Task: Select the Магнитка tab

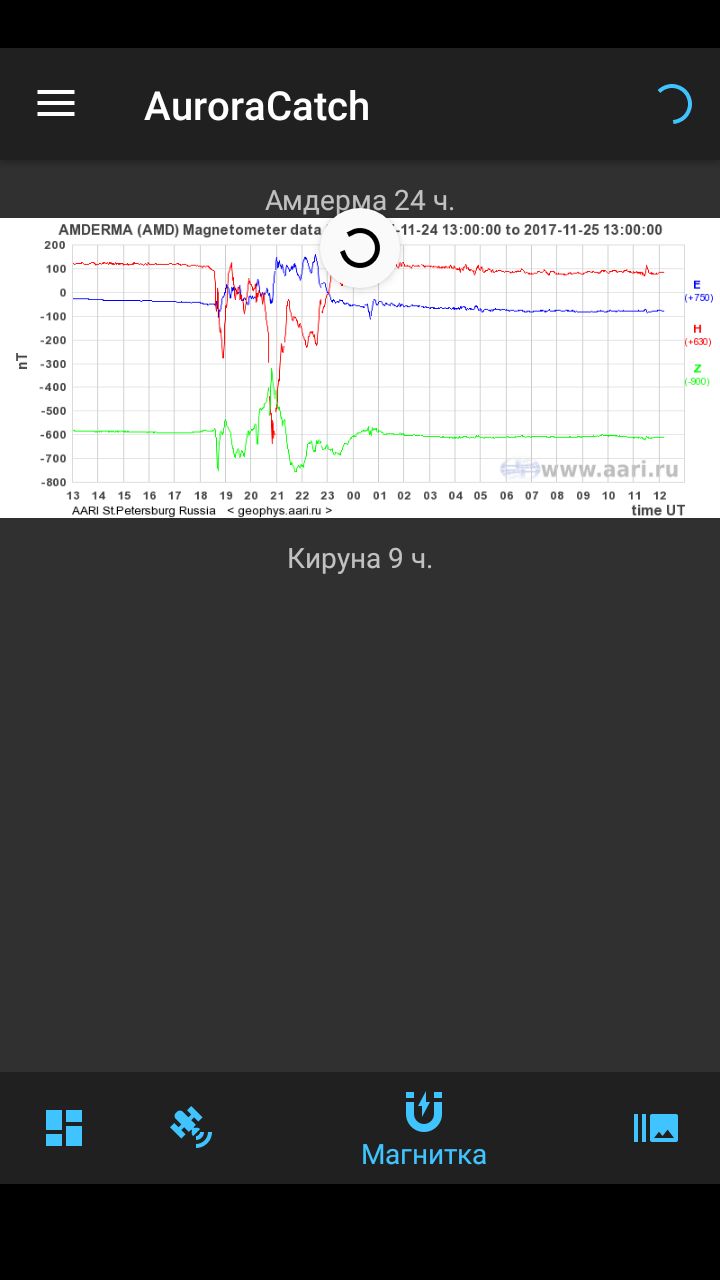Action: point(424,1130)
